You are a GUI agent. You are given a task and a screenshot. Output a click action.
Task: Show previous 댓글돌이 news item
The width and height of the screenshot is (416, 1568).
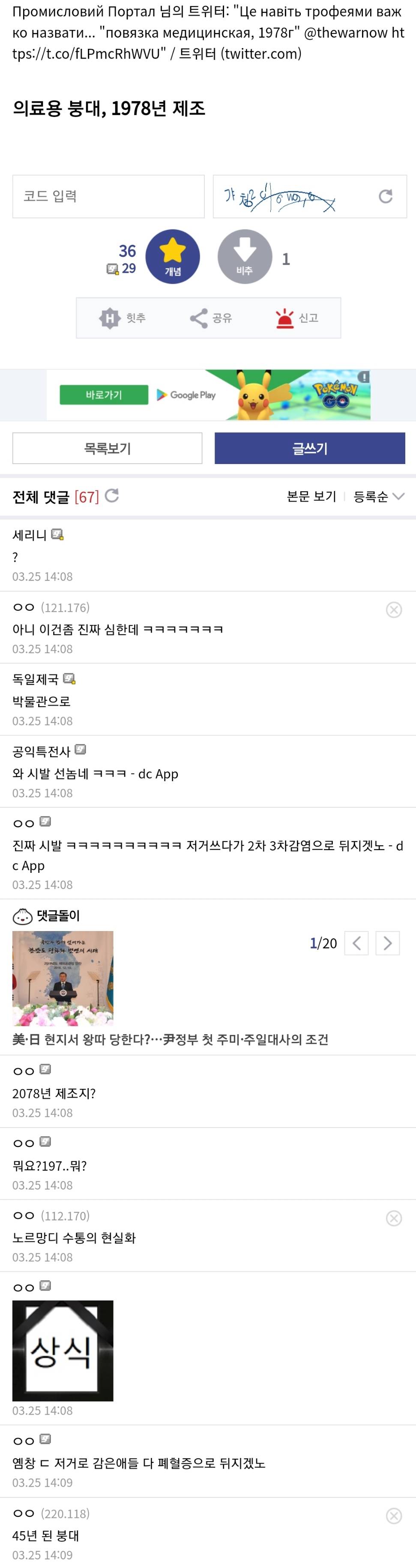click(356, 943)
